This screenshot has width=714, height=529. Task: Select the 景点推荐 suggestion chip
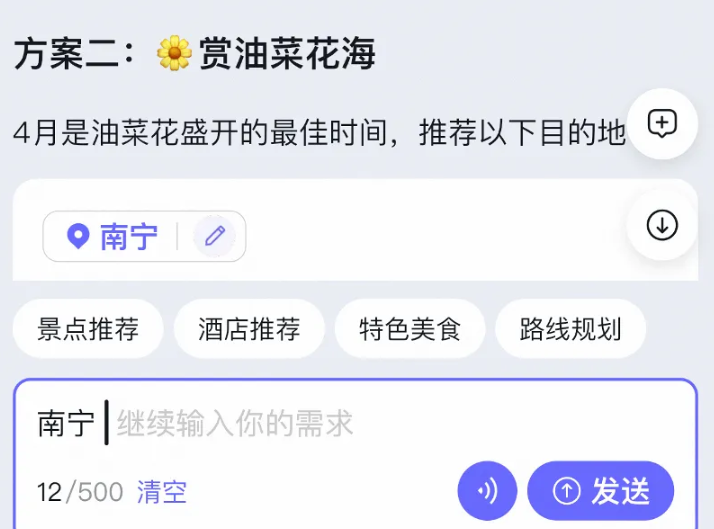(x=88, y=329)
